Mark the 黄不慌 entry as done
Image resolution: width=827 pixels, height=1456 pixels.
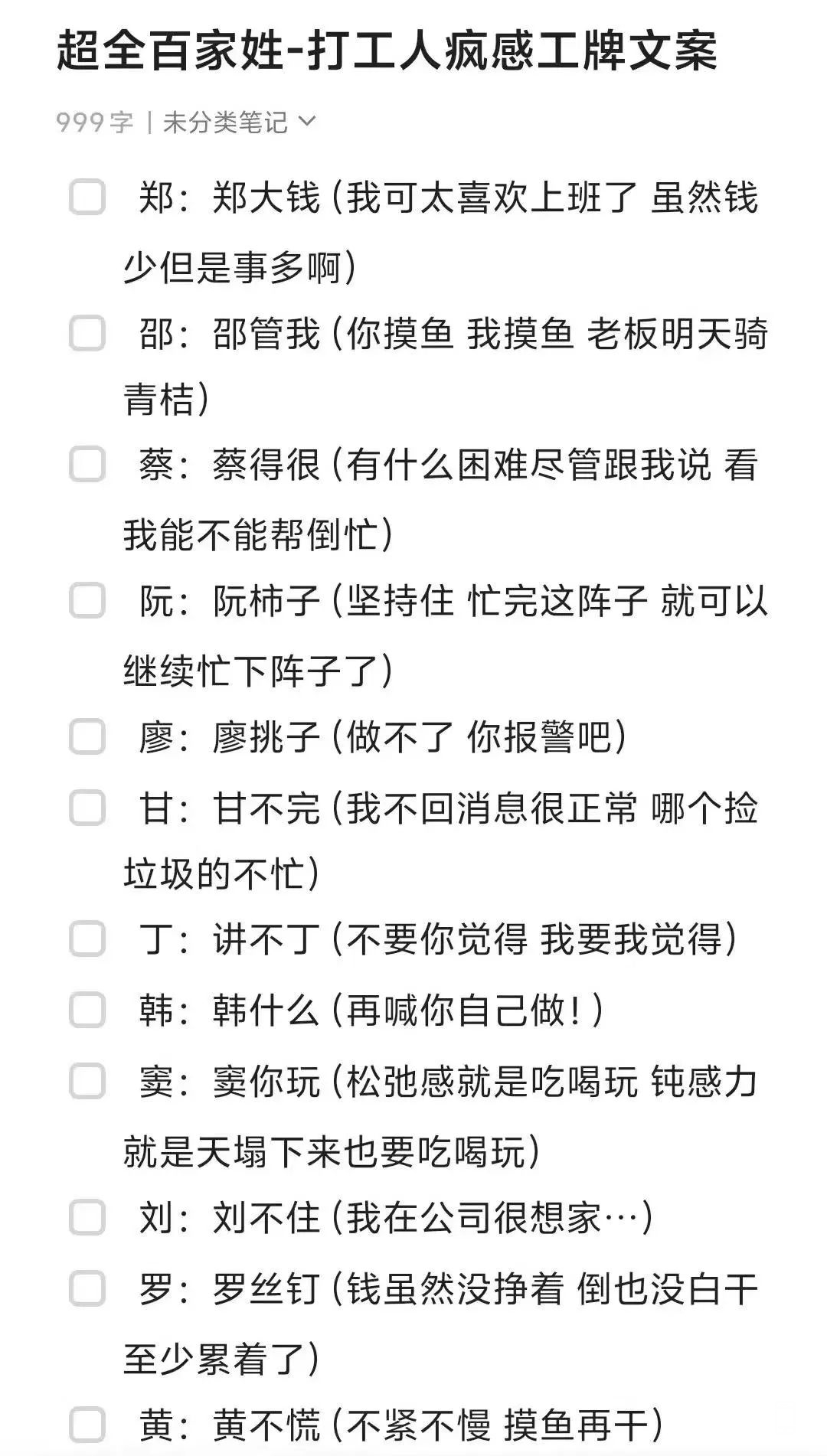[x=87, y=1425]
